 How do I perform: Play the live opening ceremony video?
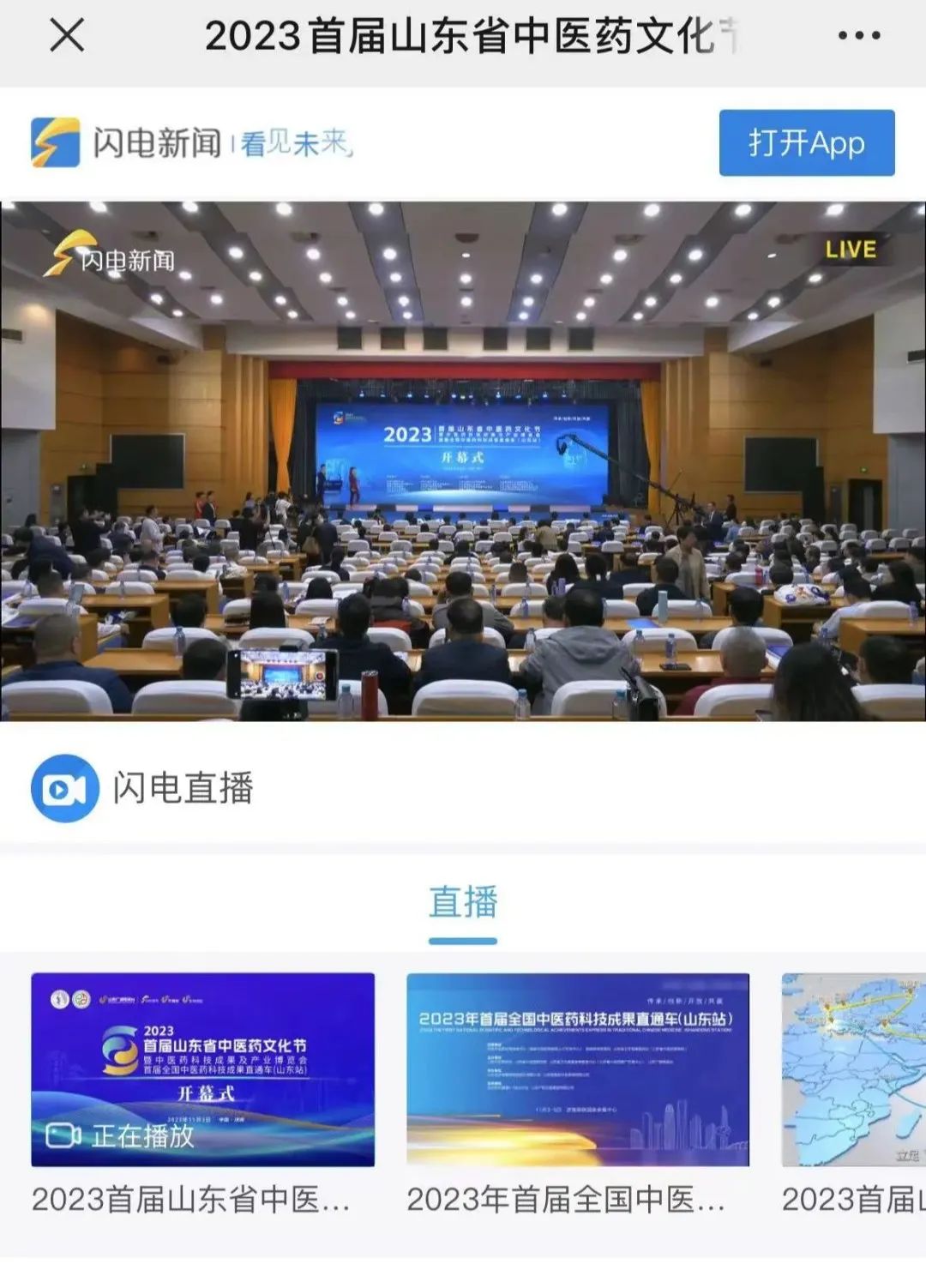tap(463, 460)
